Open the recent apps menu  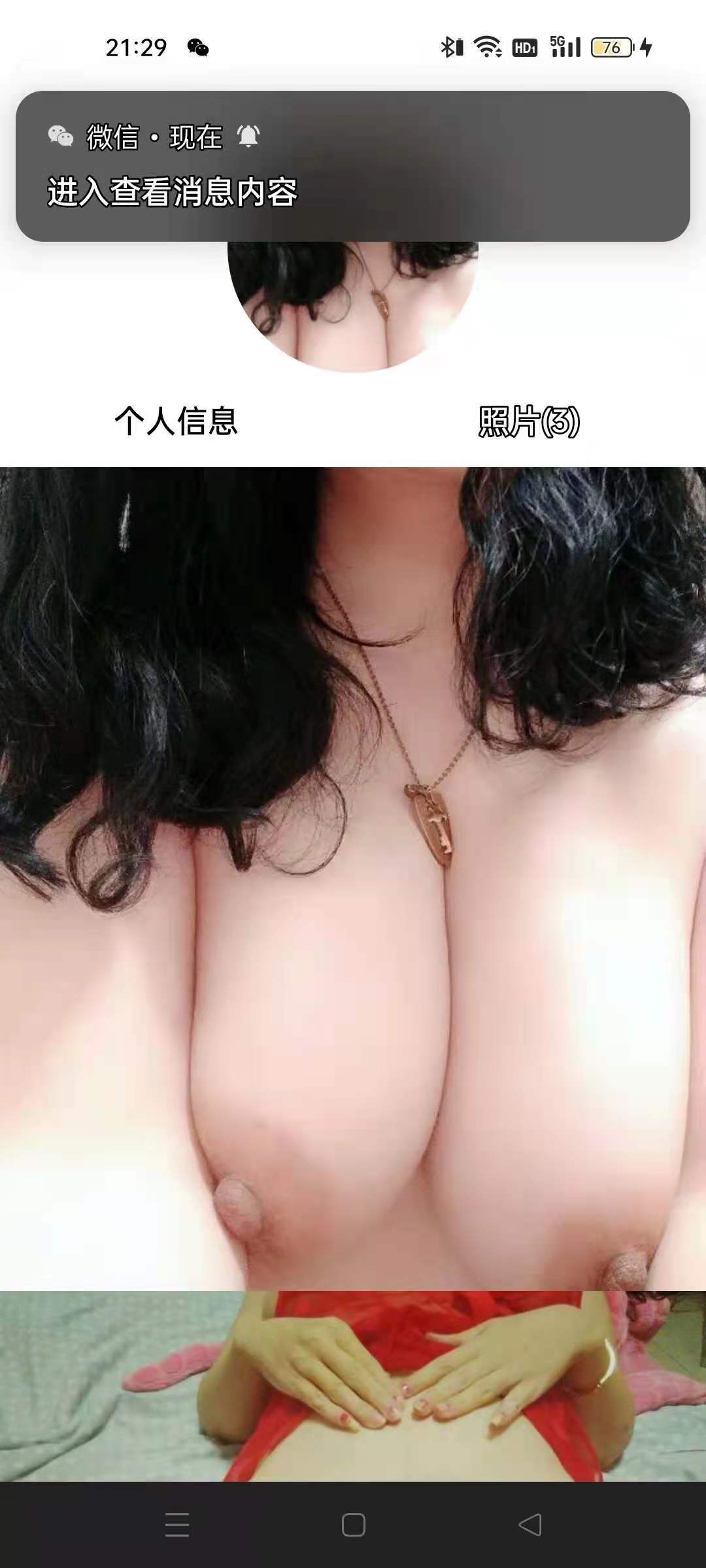[176, 1525]
